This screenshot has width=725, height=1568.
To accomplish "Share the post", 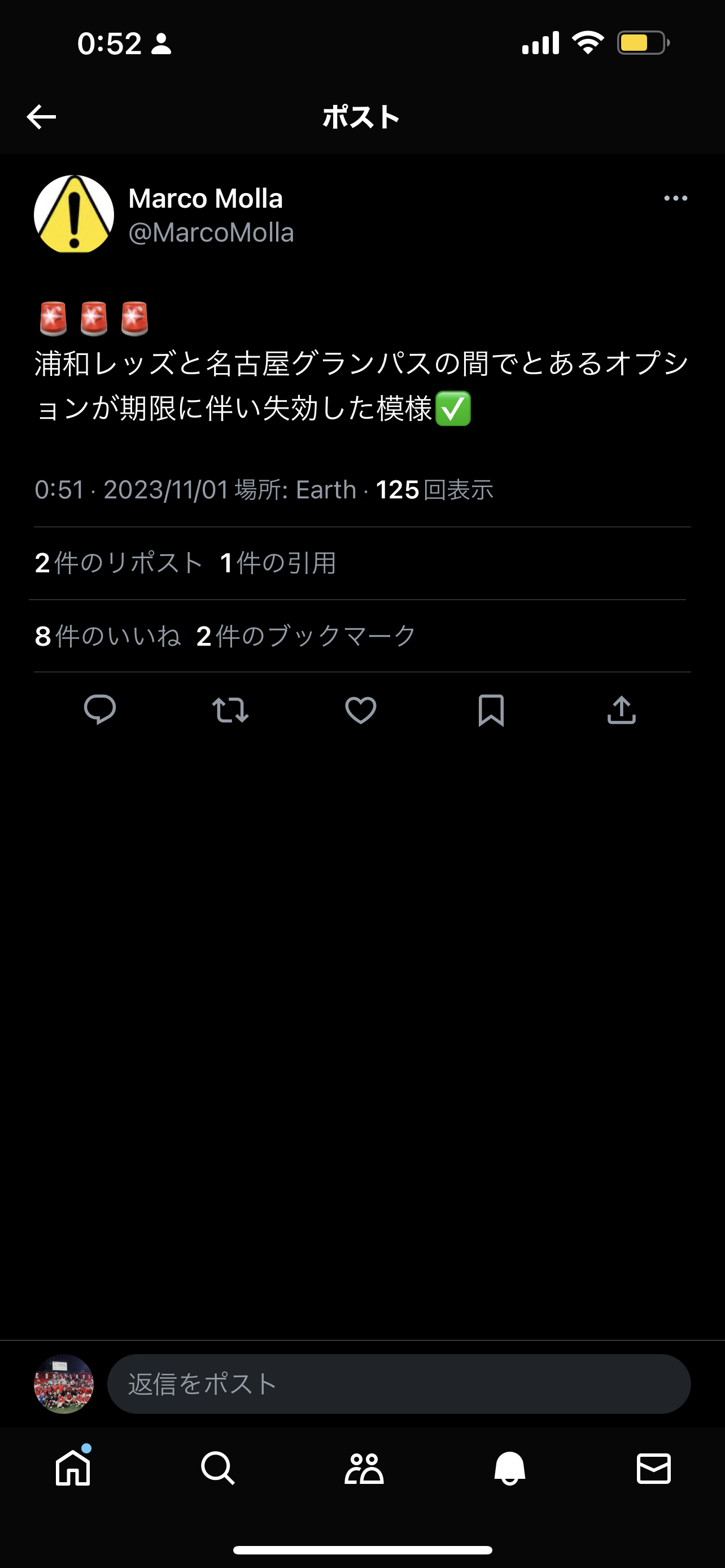I will (x=621, y=709).
